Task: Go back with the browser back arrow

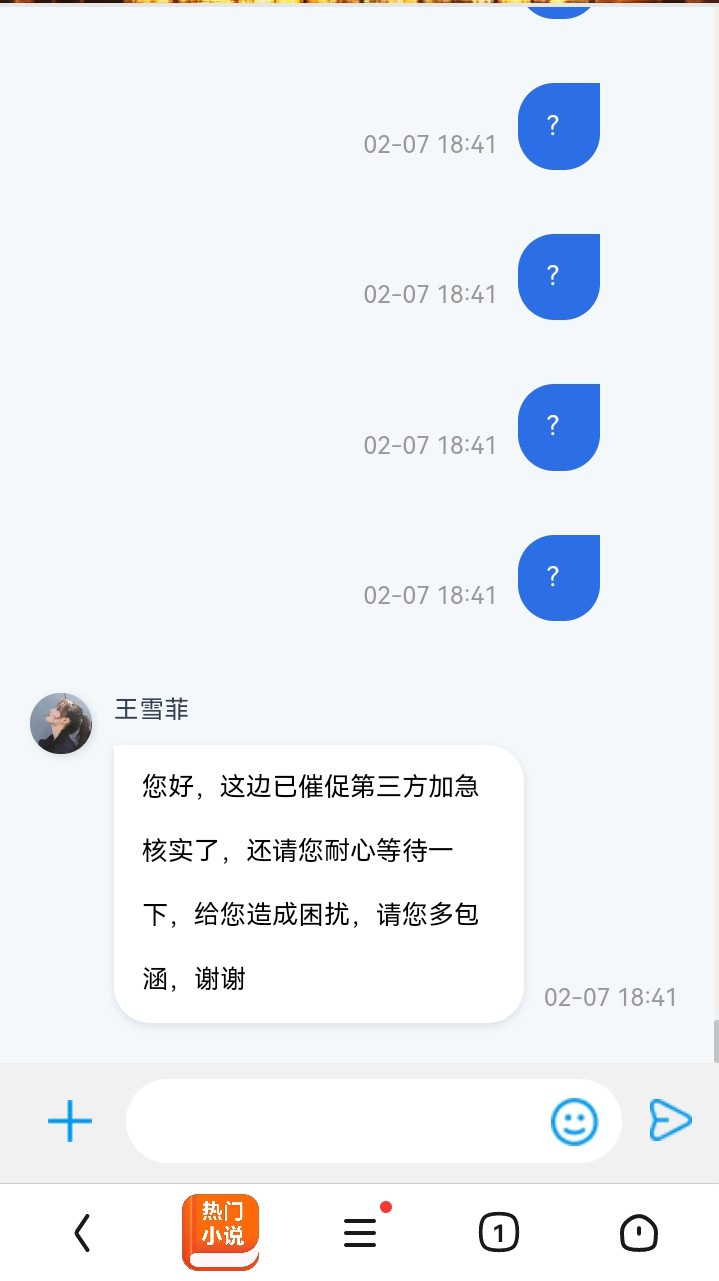Action: [x=83, y=1233]
